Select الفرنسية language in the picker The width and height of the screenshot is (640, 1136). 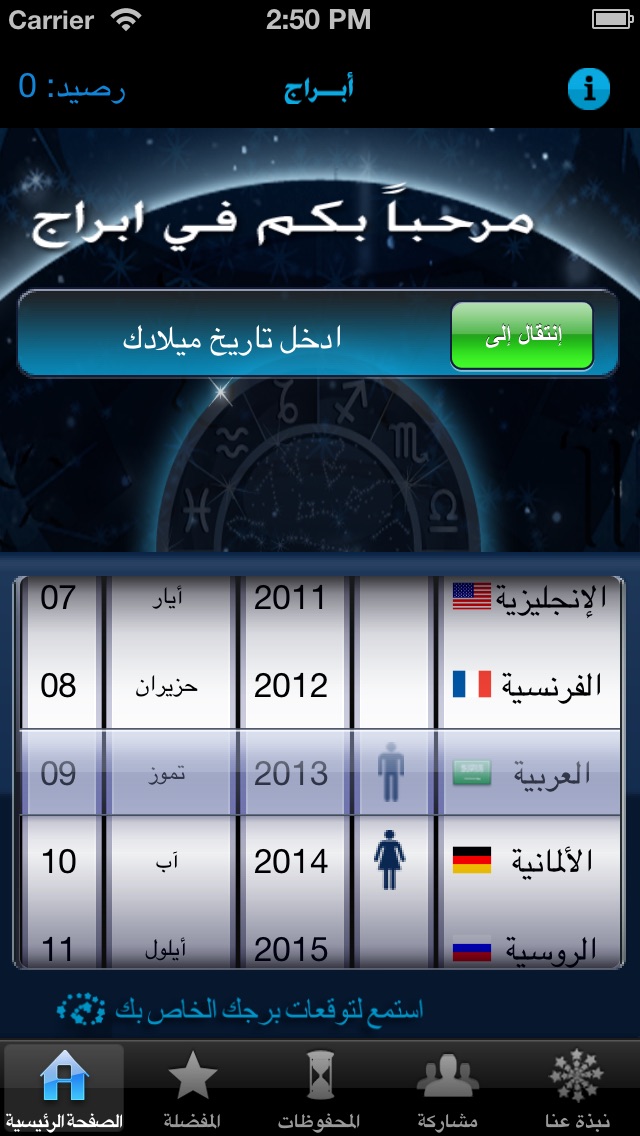click(528, 686)
